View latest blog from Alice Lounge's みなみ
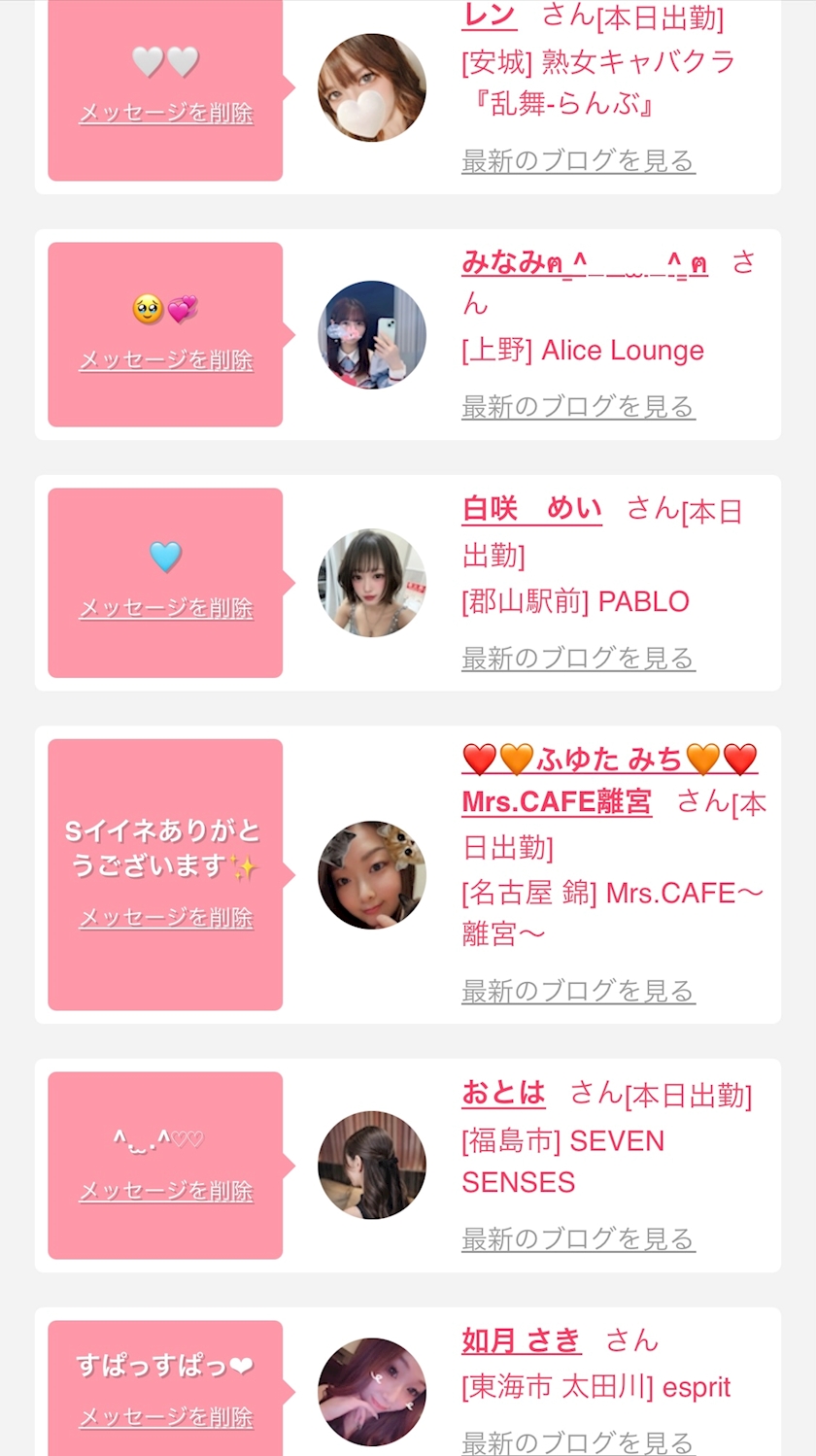The height and width of the screenshot is (1456, 816). (x=578, y=406)
